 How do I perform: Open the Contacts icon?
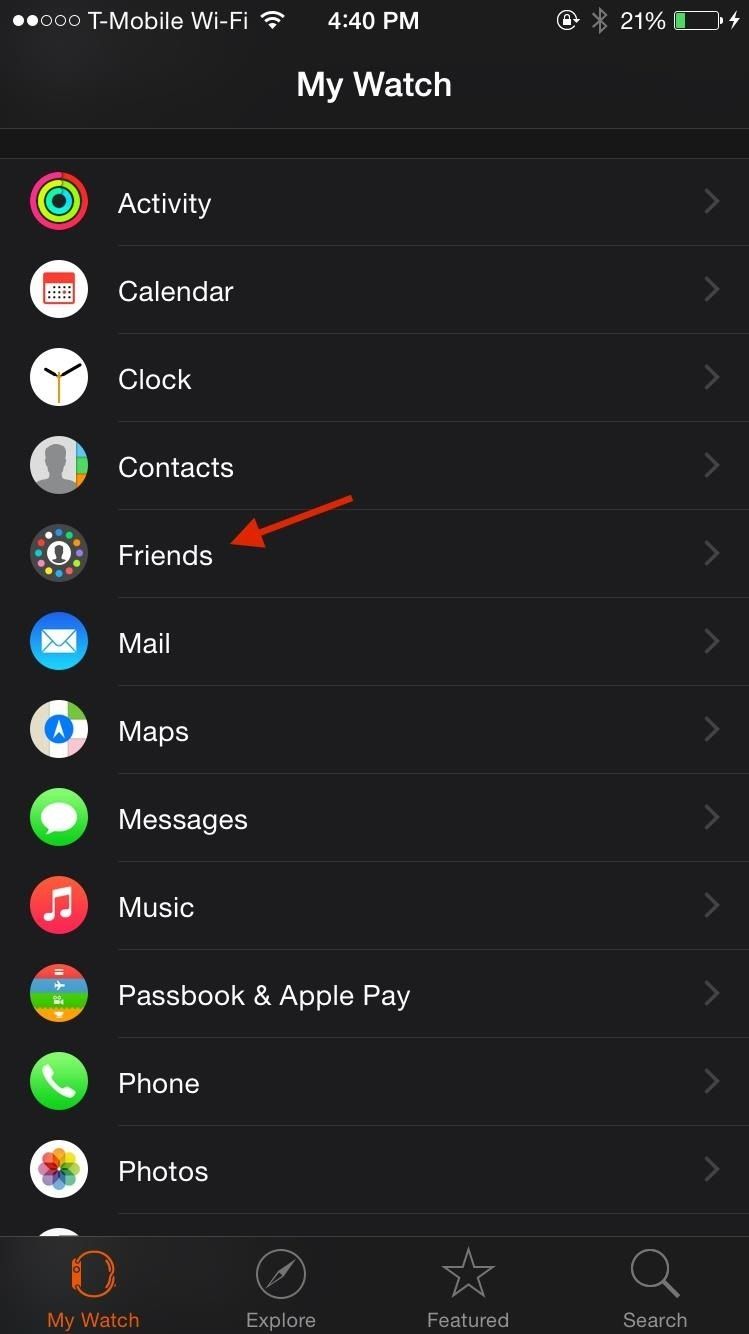58,465
